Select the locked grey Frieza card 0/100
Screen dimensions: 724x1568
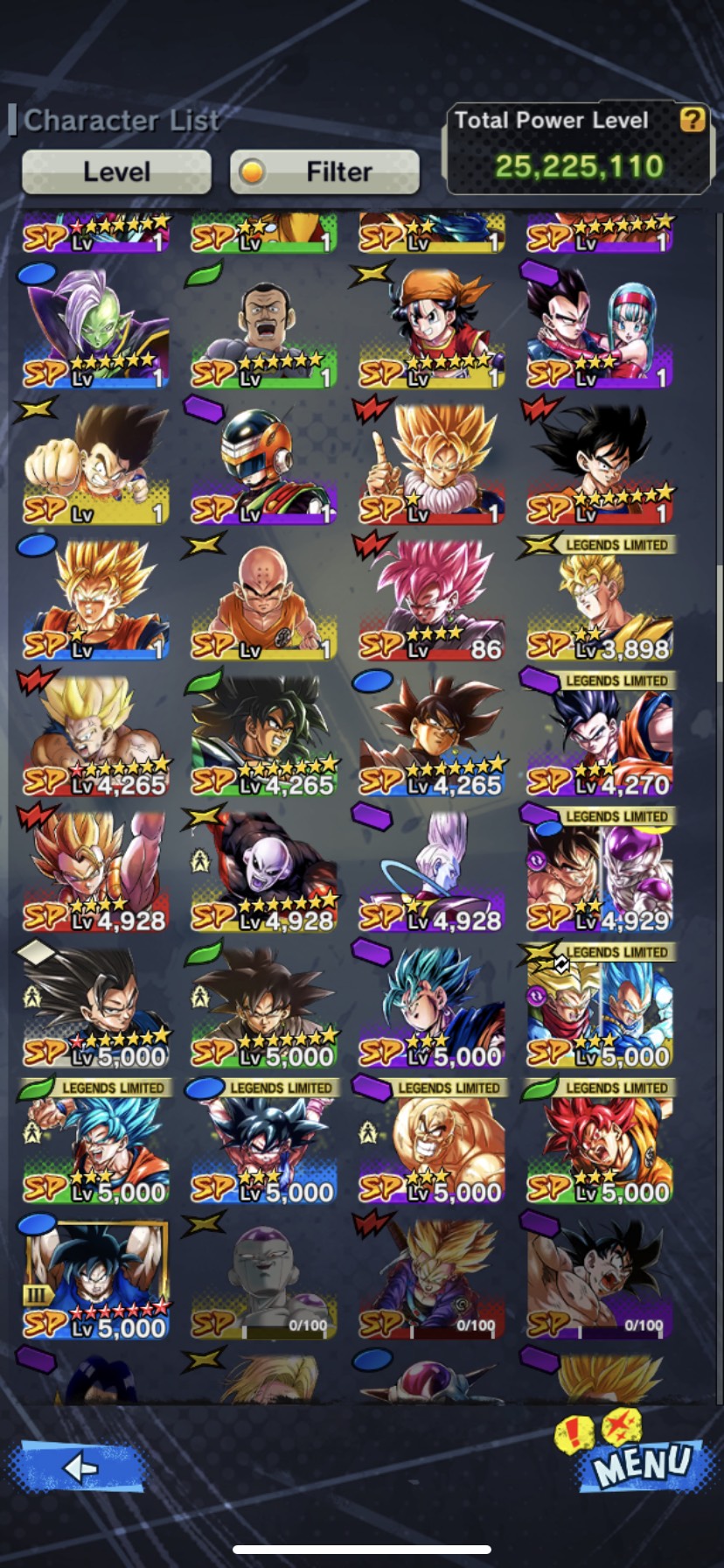(264, 1277)
